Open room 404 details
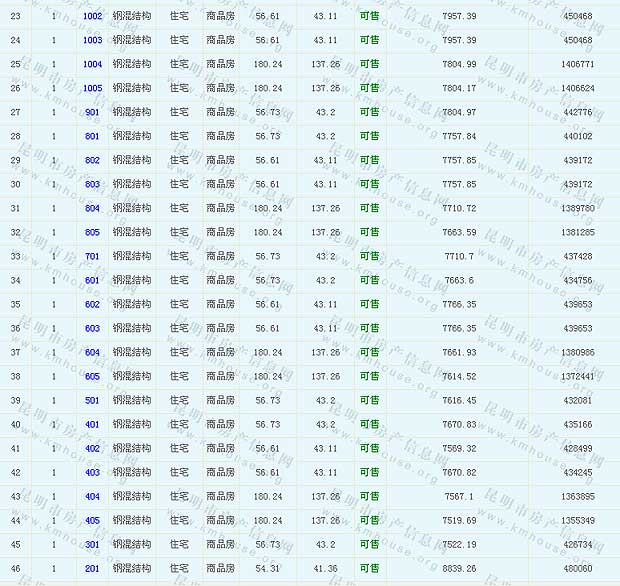Viewport: 620px width, 586px height. [x=92, y=496]
